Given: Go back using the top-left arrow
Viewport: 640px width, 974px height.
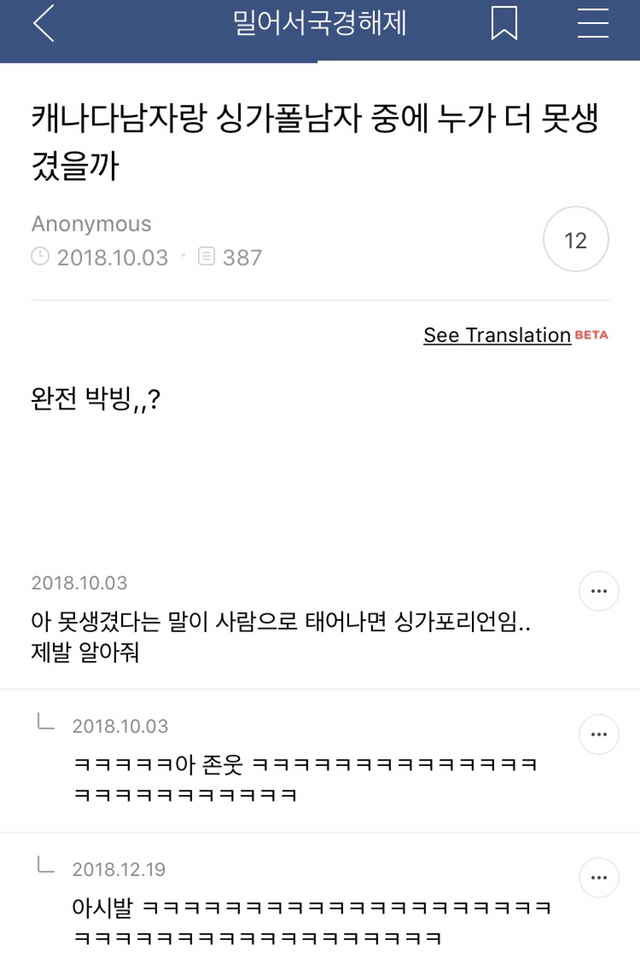Looking at the screenshot, I should (x=43, y=24).
